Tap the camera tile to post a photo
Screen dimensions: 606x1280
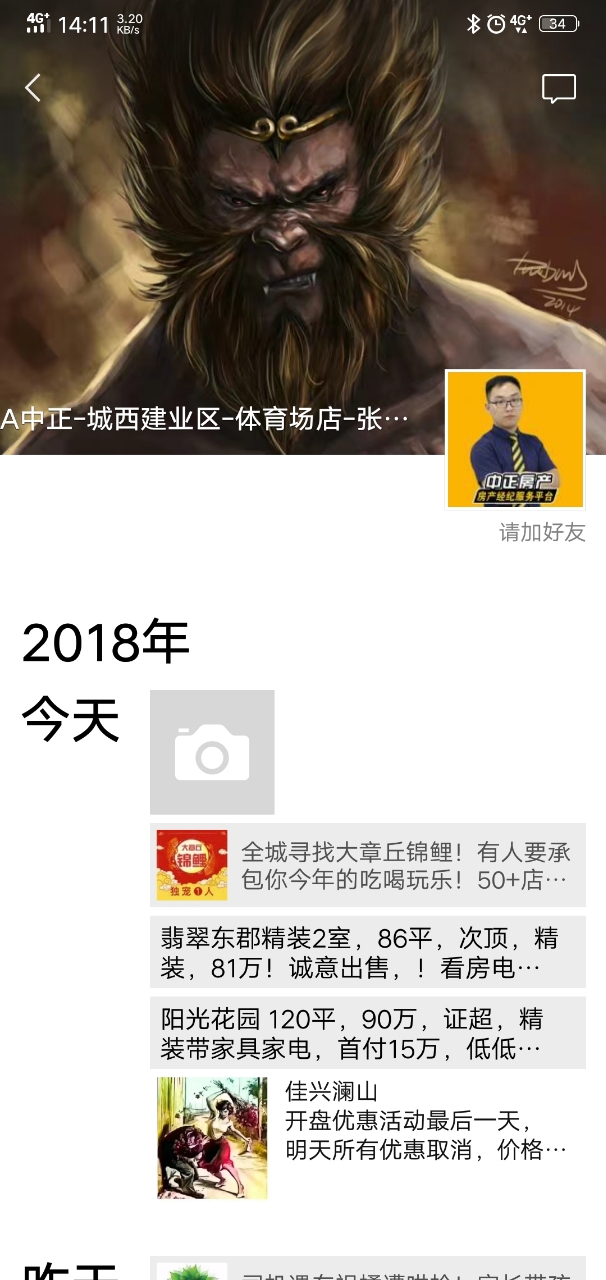[x=212, y=752]
